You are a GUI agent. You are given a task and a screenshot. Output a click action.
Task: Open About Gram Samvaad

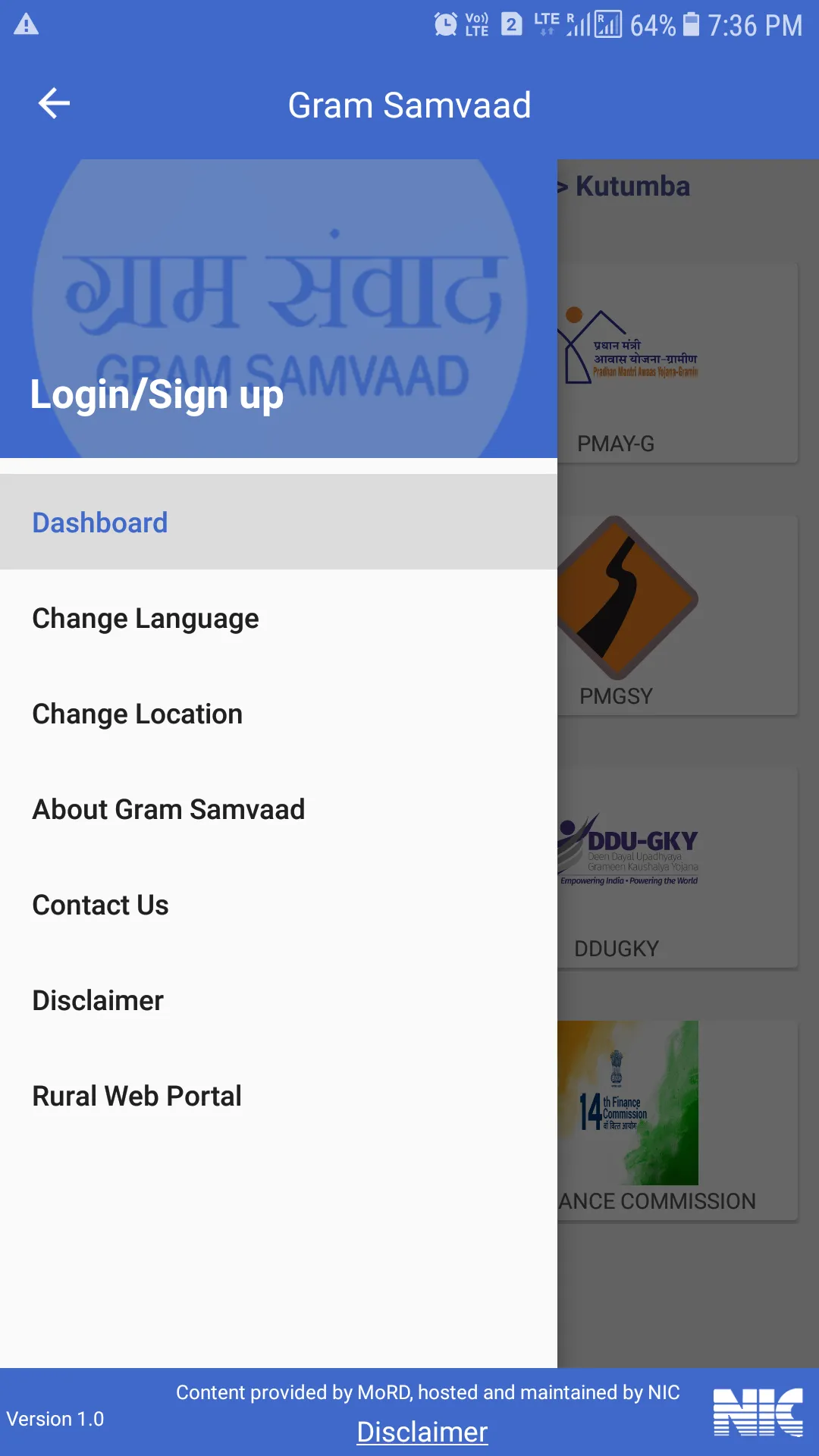click(168, 809)
